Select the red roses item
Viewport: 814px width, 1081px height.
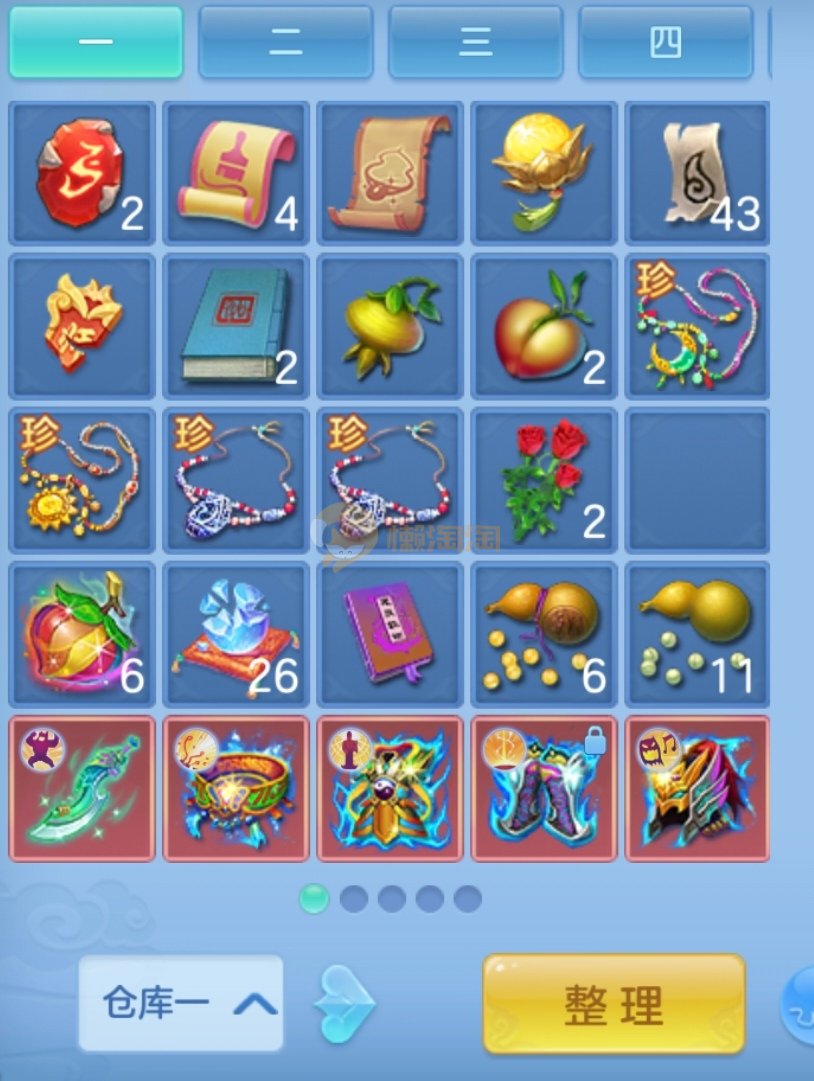point(544,479)
